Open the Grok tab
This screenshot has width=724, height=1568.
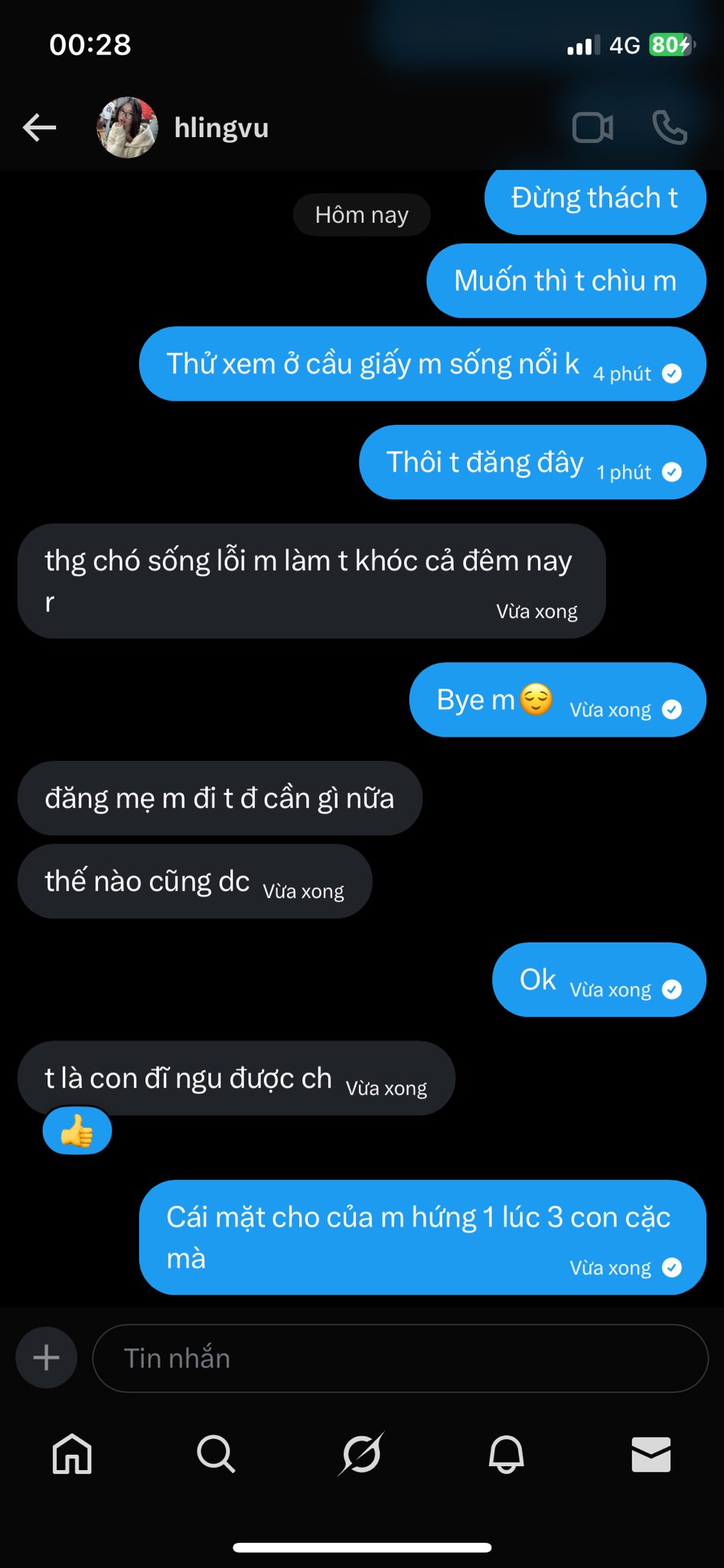(361, 1453)
